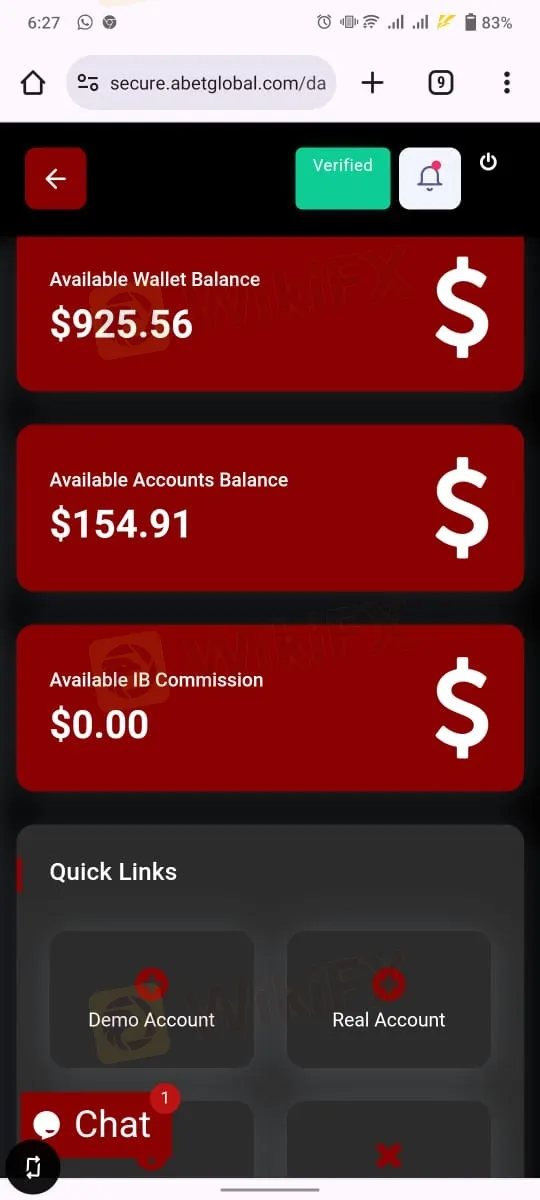Open the Available IB Commission card
The image size is (540, 1200).
tap(270, 708)
